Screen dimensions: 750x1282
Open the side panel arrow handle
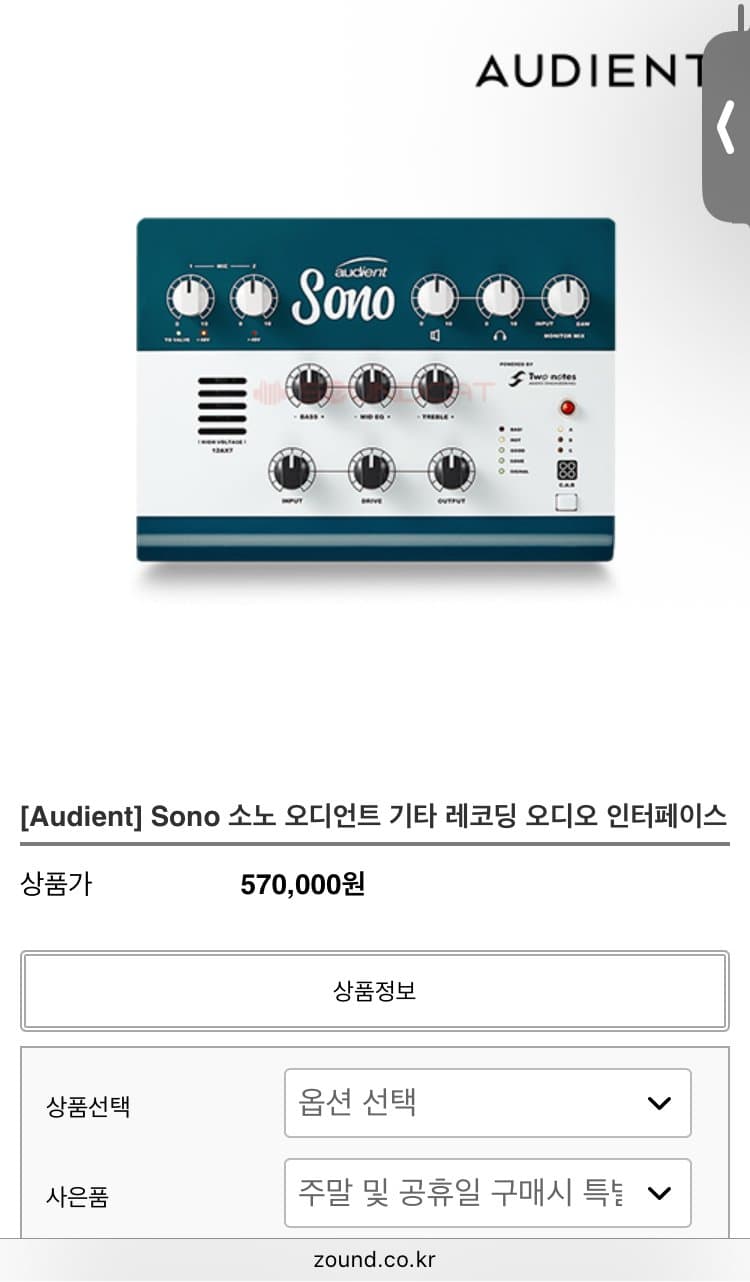click(x=727, y=127)
